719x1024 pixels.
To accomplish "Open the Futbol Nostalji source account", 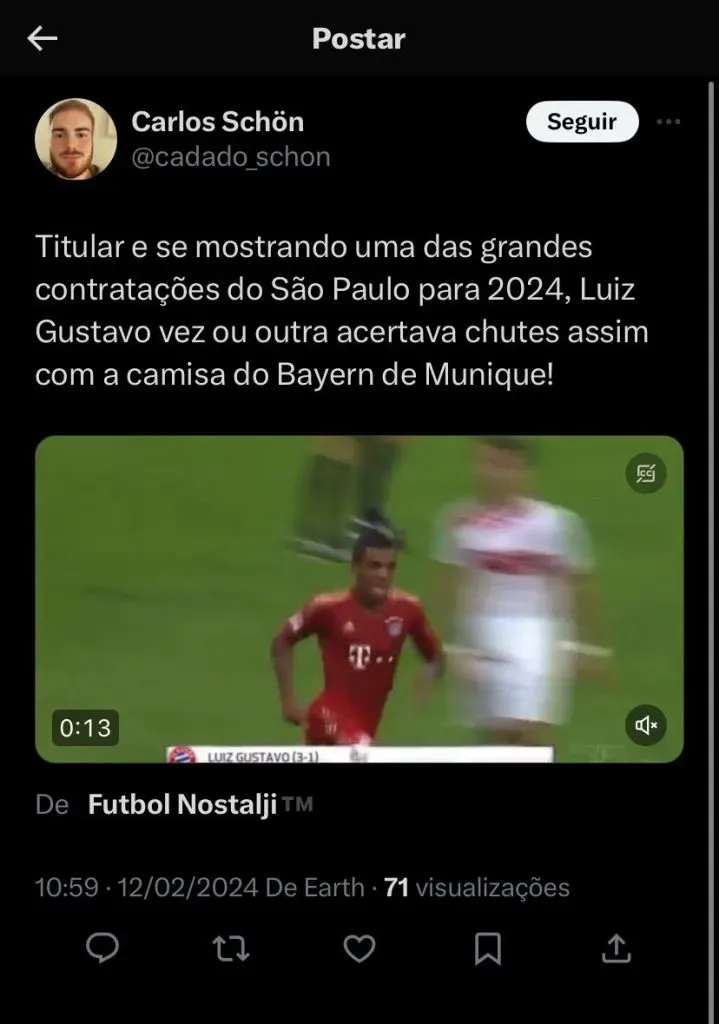I will (182, 805).
